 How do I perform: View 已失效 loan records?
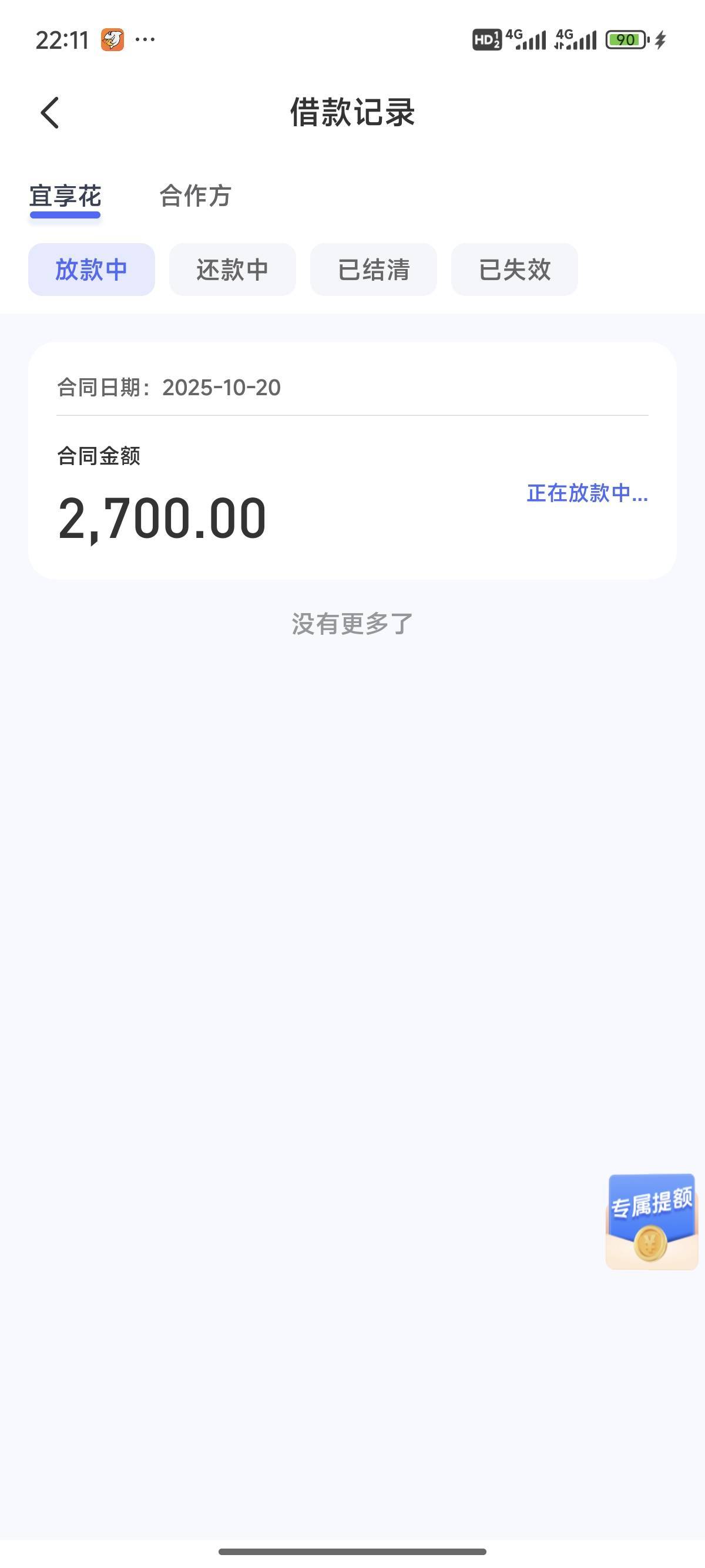(x=515, y=270)
